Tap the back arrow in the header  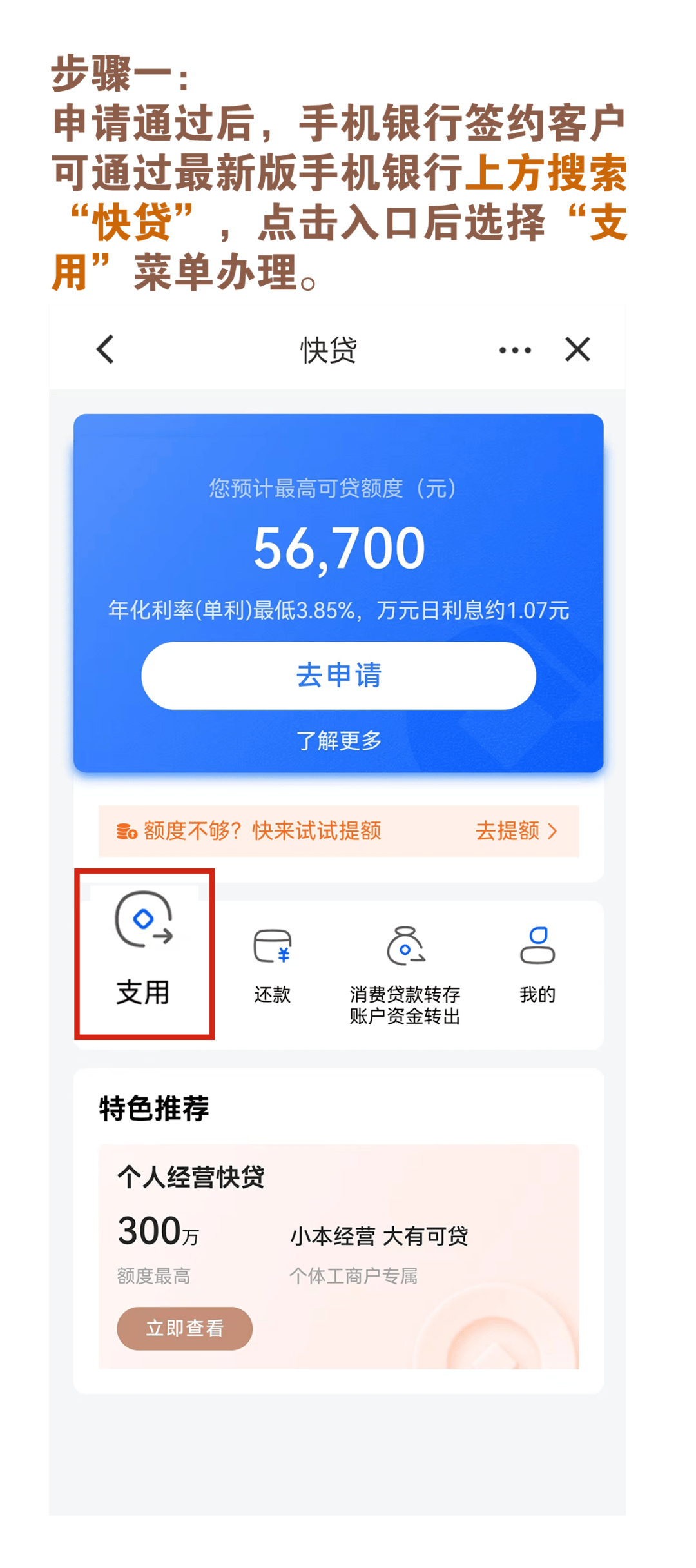pos(105,349)
